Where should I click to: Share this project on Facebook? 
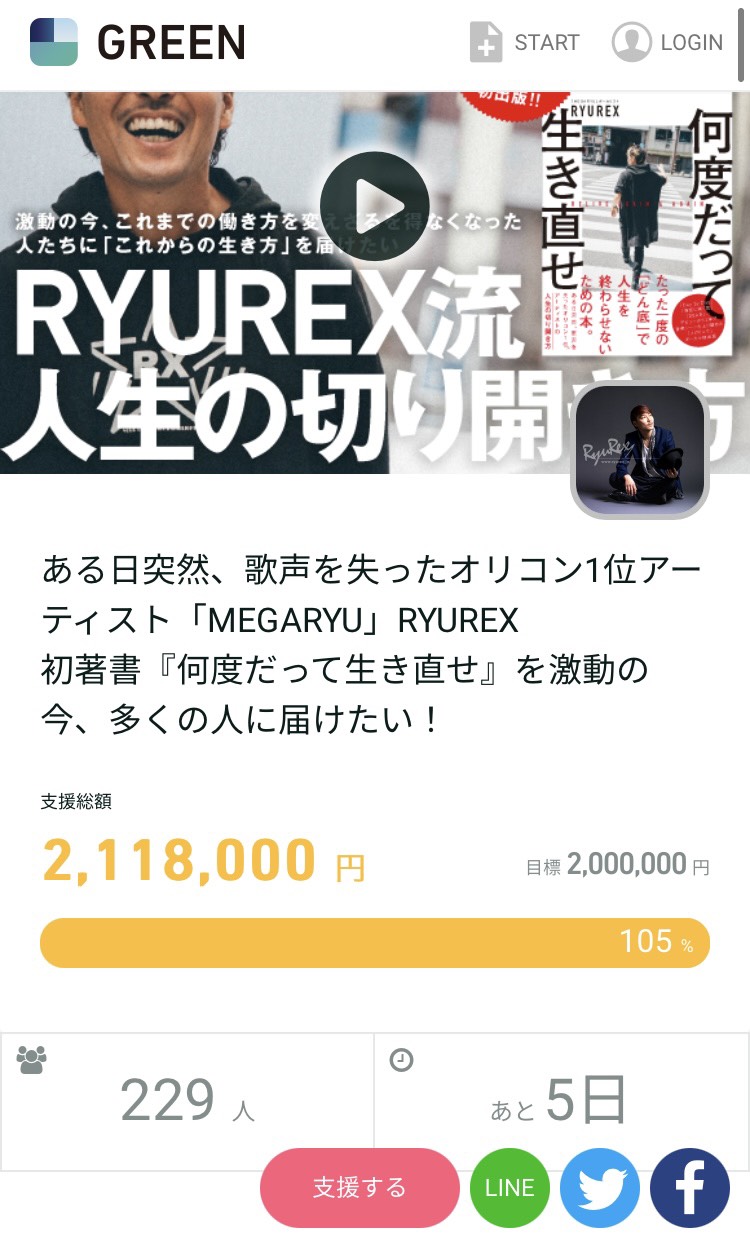tap(690, 1188)
